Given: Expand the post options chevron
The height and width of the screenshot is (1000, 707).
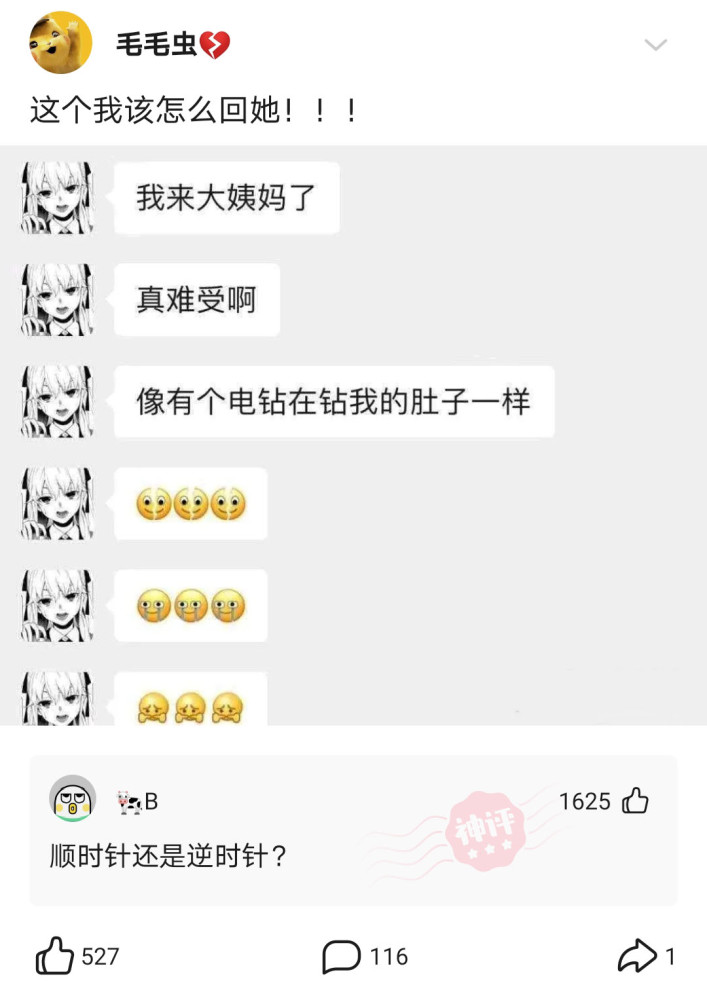Looking at the screenshot, I should point(655,45).
